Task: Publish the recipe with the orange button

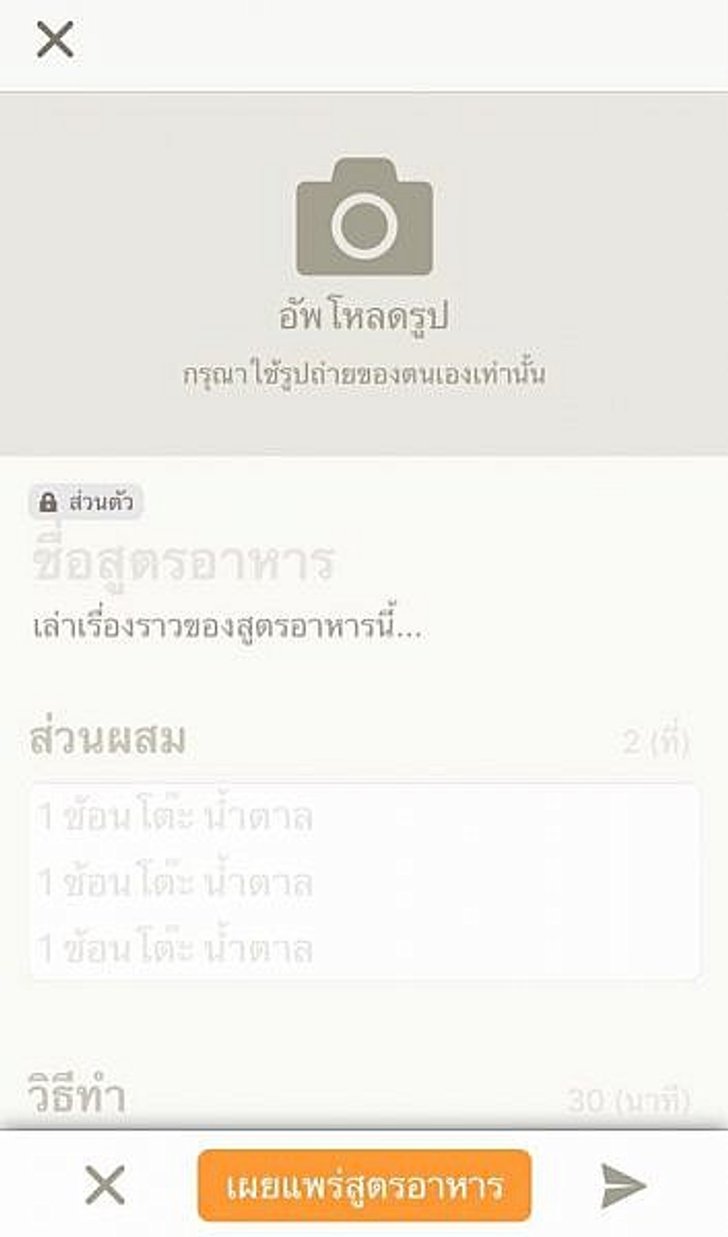Action: [x=364, y=1185]
